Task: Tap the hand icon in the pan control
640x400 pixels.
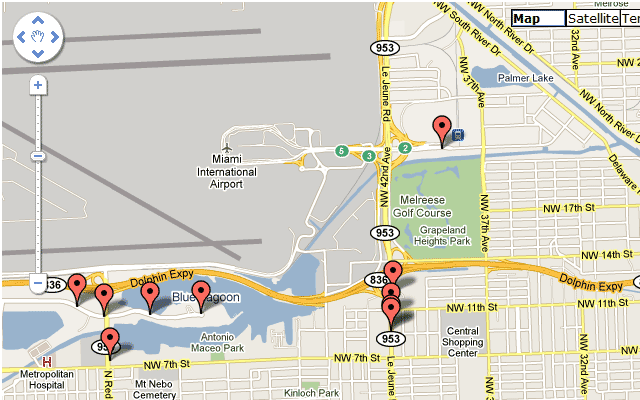Action: [38, 37]
